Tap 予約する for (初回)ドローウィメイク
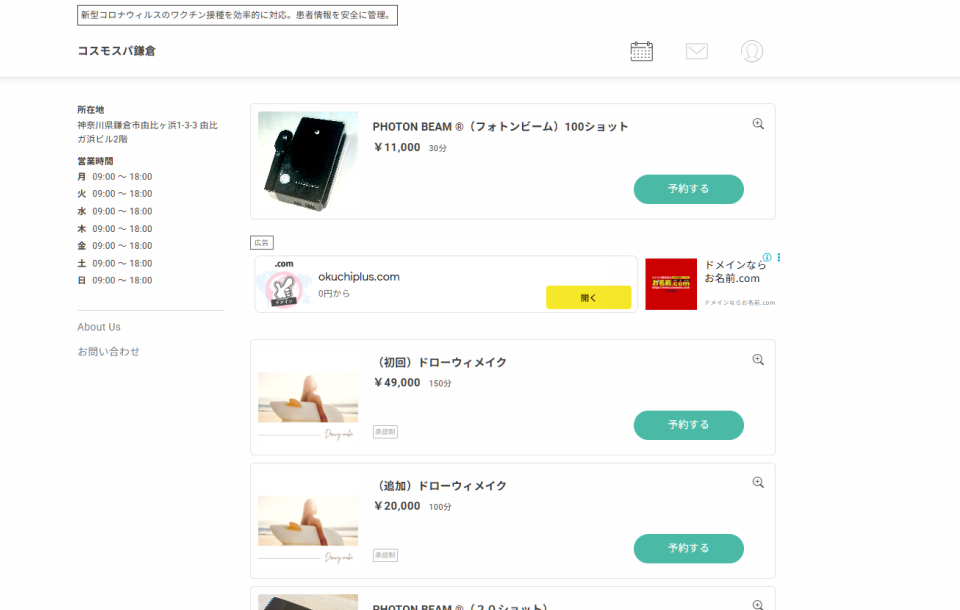Viewport: 960px width, 610px height. click(x=688, y=425)
